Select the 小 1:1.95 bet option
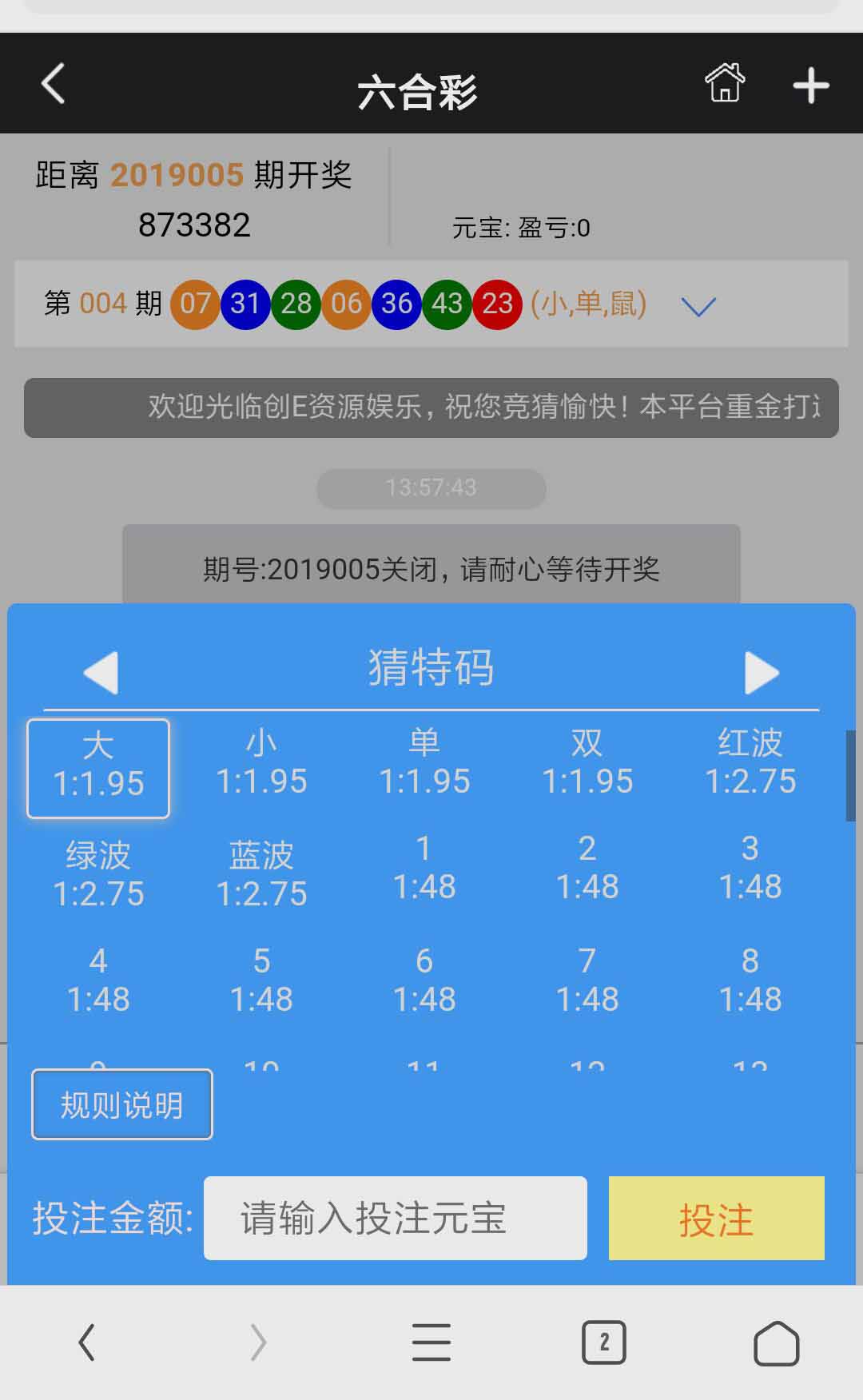Image resolution: width=863 pixels, height=1400 pixels. pos(261,764)
